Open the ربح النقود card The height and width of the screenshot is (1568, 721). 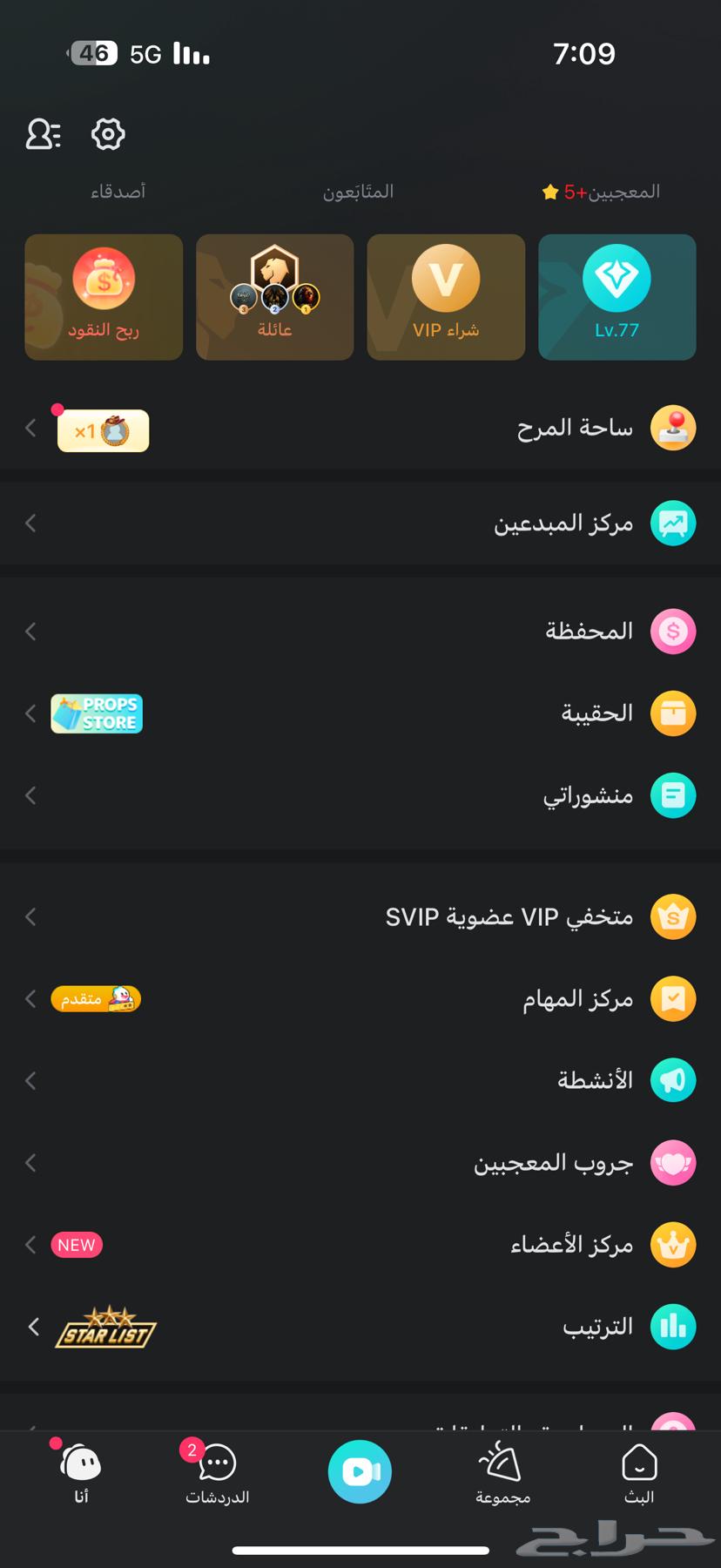click(104, 297)
